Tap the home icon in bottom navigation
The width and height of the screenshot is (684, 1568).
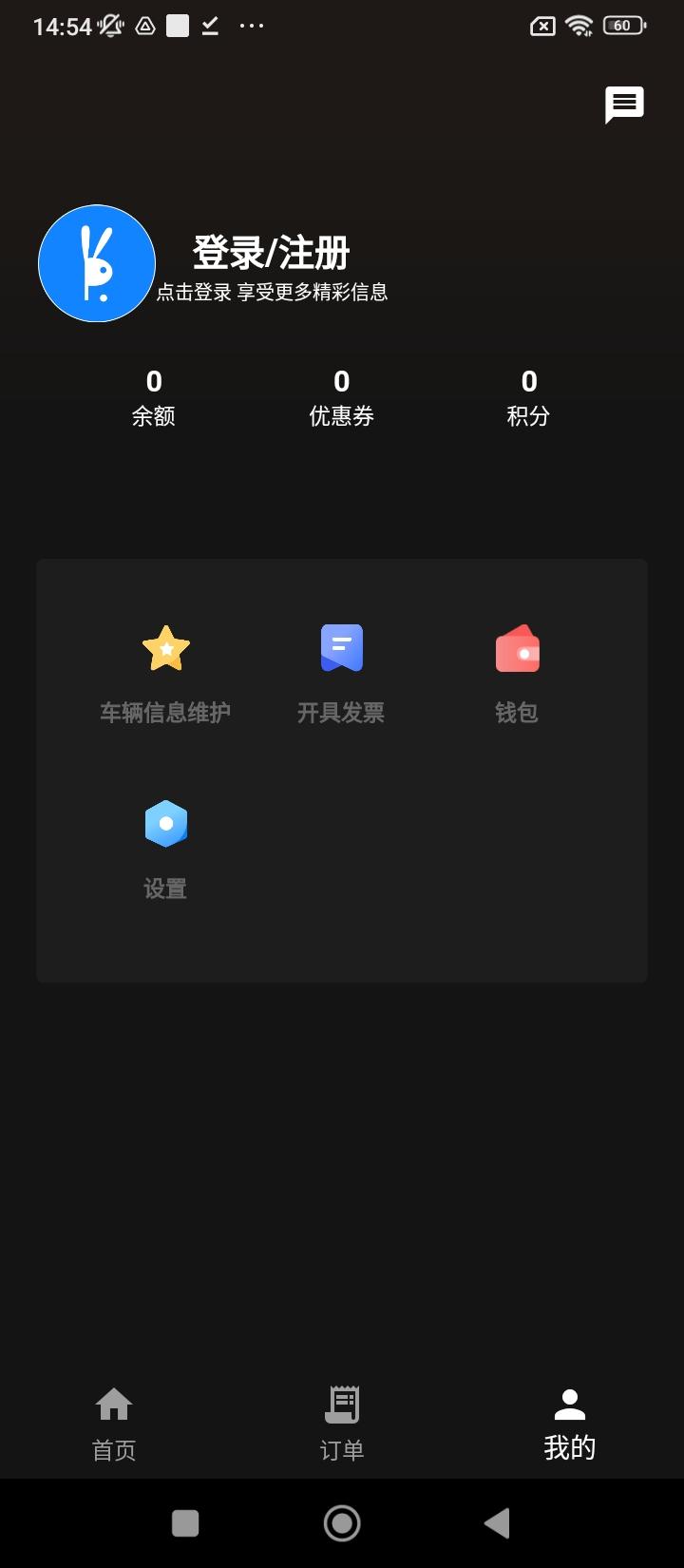point(113,1404)
